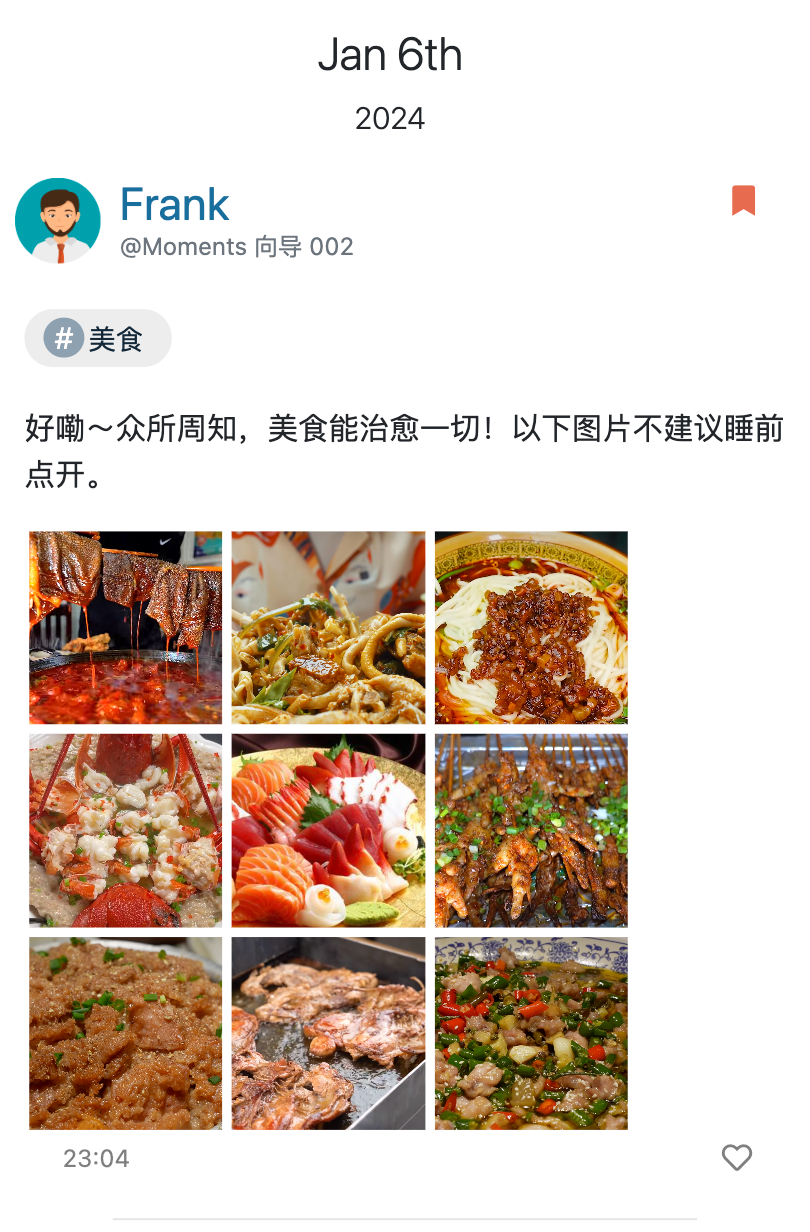View the grilled skewers photo
The image size is (810, 1232).
tap(531, 830)
